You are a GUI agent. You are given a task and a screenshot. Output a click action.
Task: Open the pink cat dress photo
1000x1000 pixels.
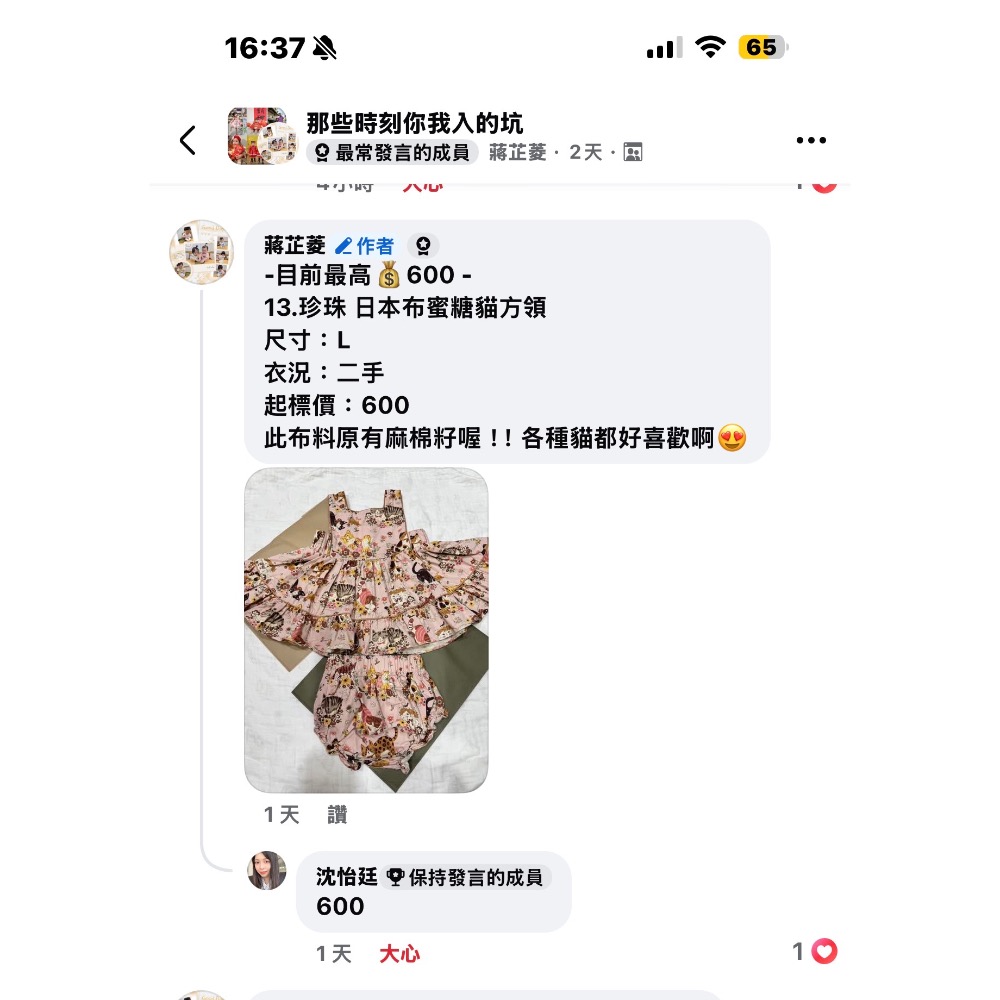(366, 631)
